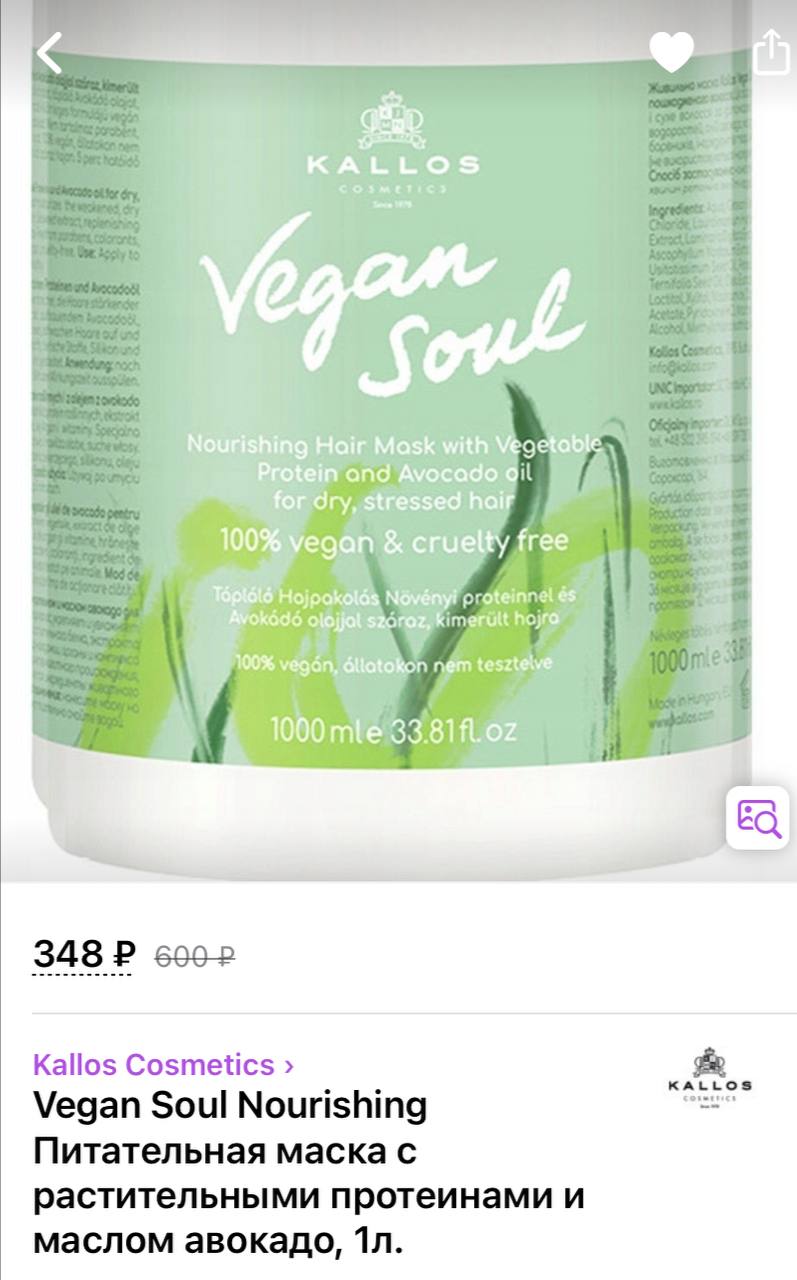Share this product

click(771, 50)
